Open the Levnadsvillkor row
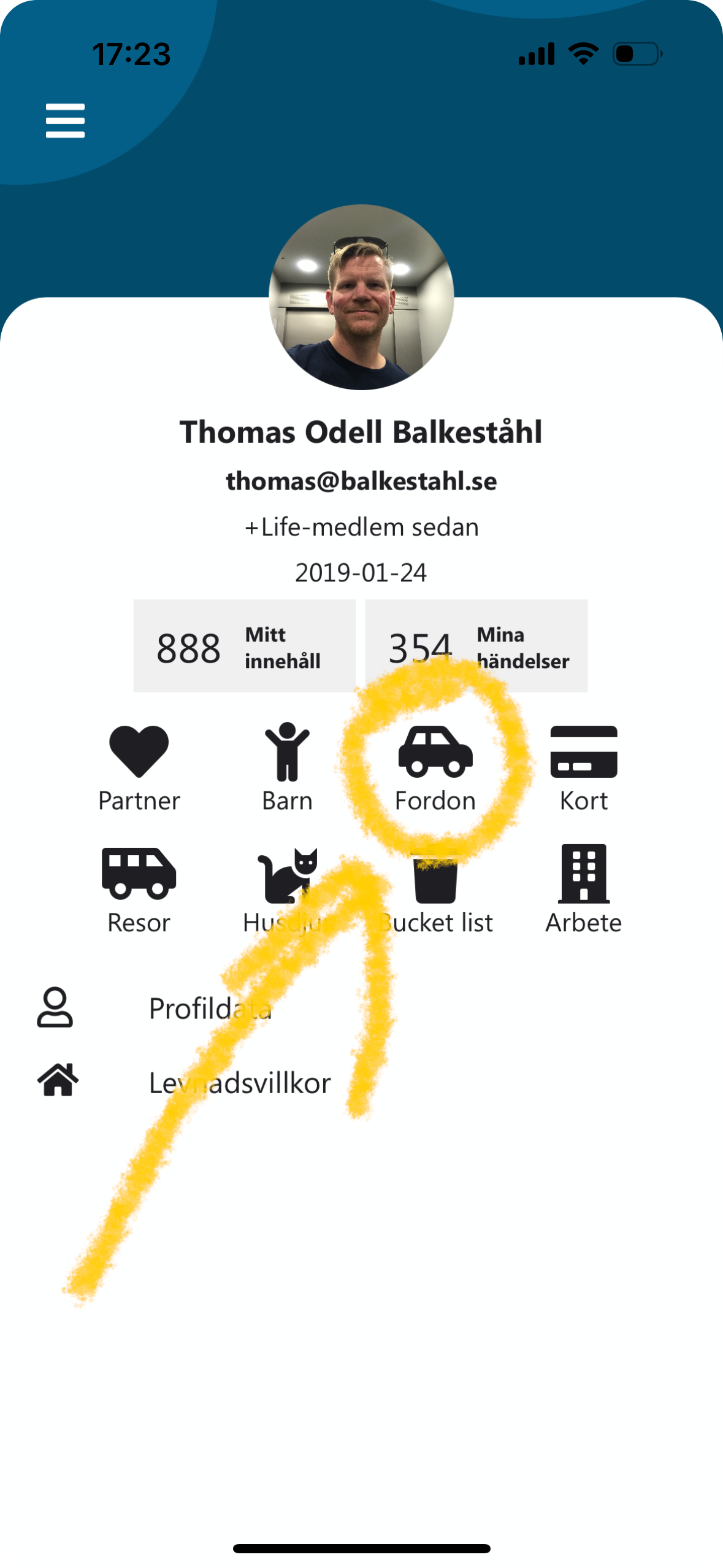Screen dimensions: 723x1568 240,1083
